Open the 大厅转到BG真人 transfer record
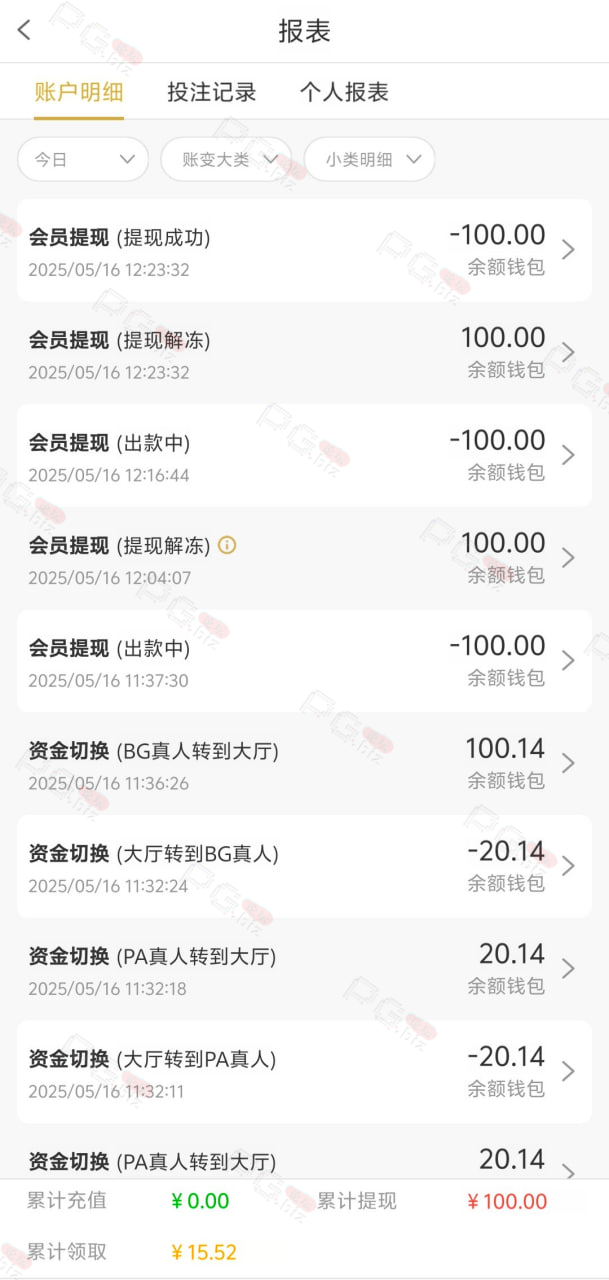 click(x=304, y=866)
